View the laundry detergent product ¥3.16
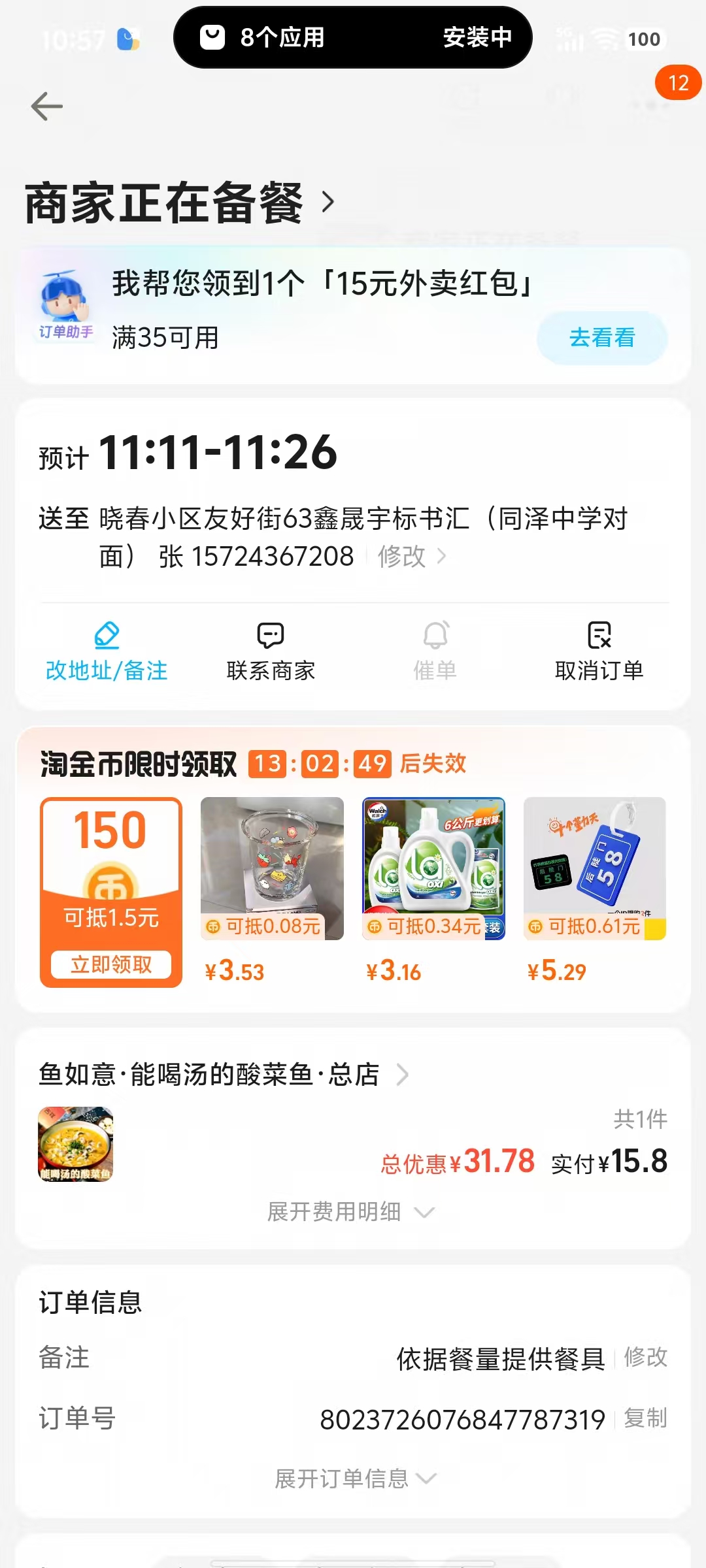This screenshot has height=1568, width=706. [433, 869]
